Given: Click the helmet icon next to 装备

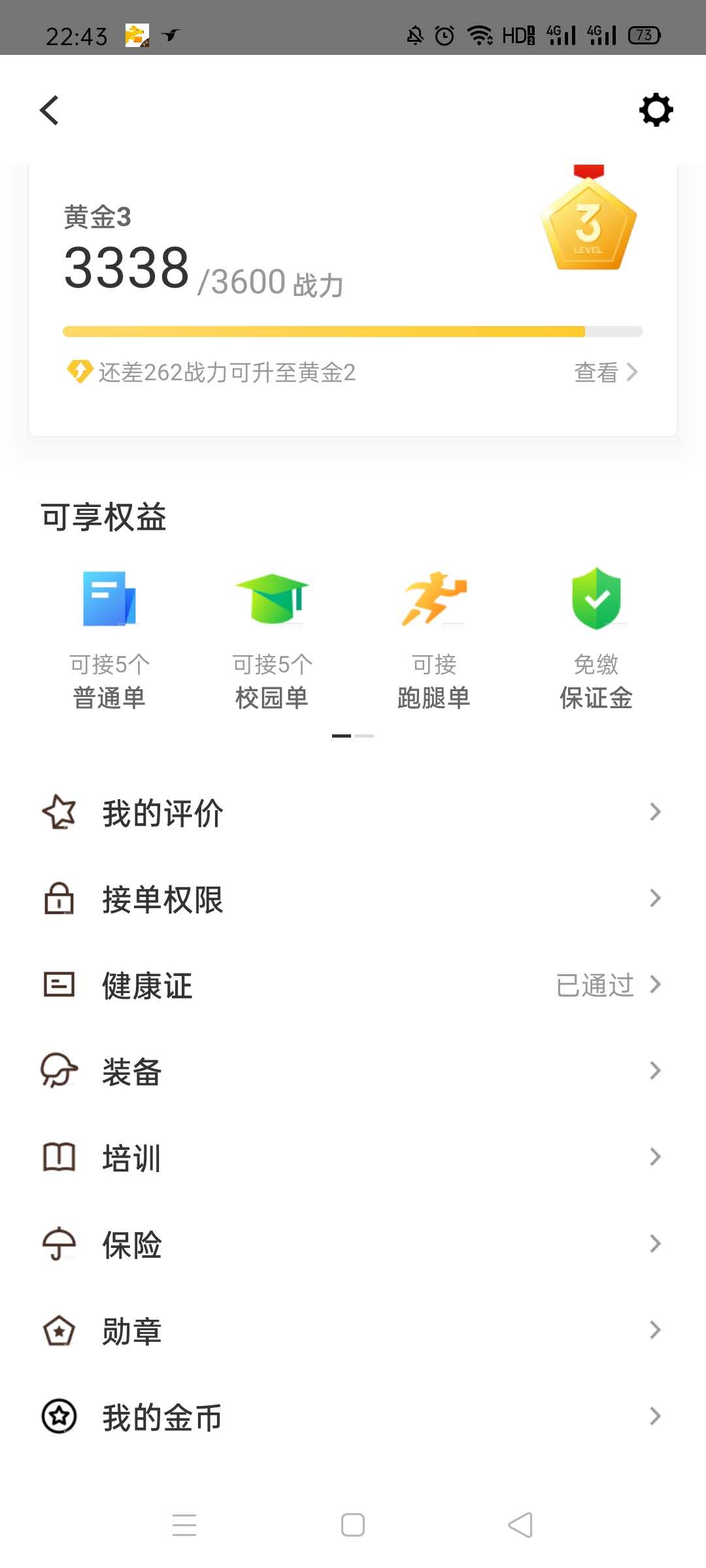Looking at the screenshot, I should (x=59, y=1070).
